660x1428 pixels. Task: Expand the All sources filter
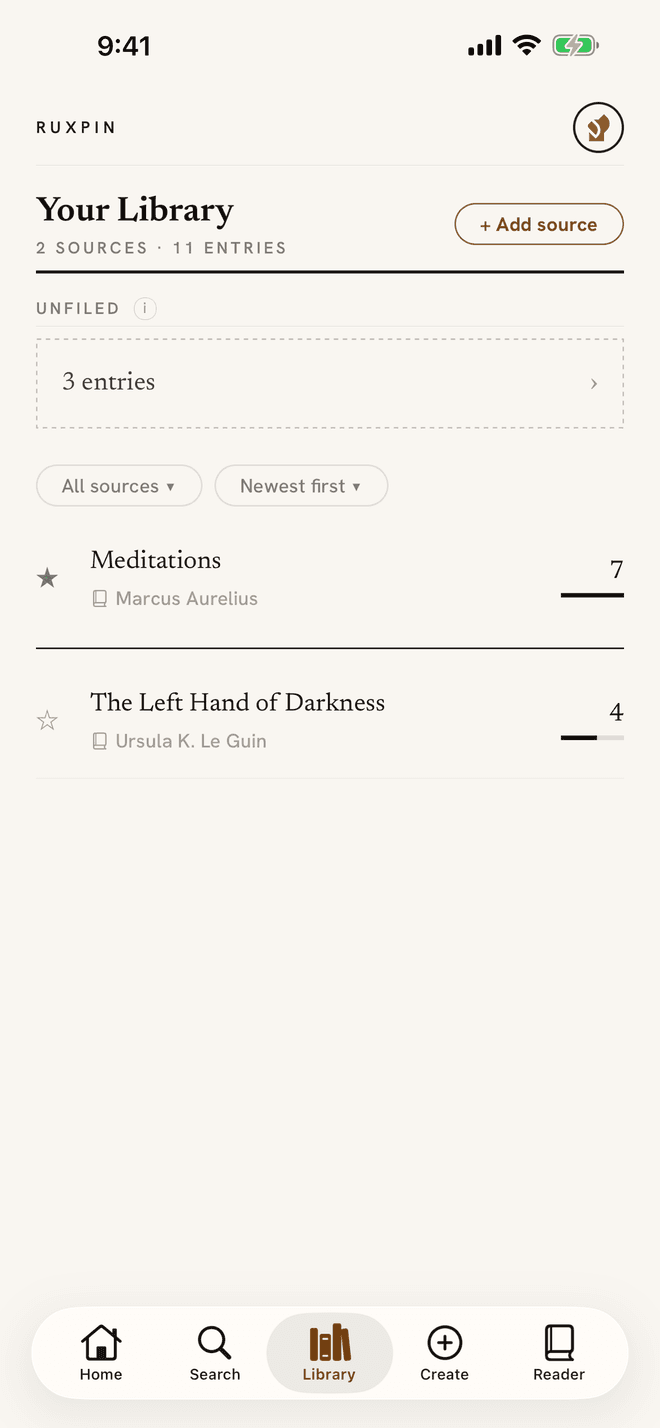(x=119, y=486)
